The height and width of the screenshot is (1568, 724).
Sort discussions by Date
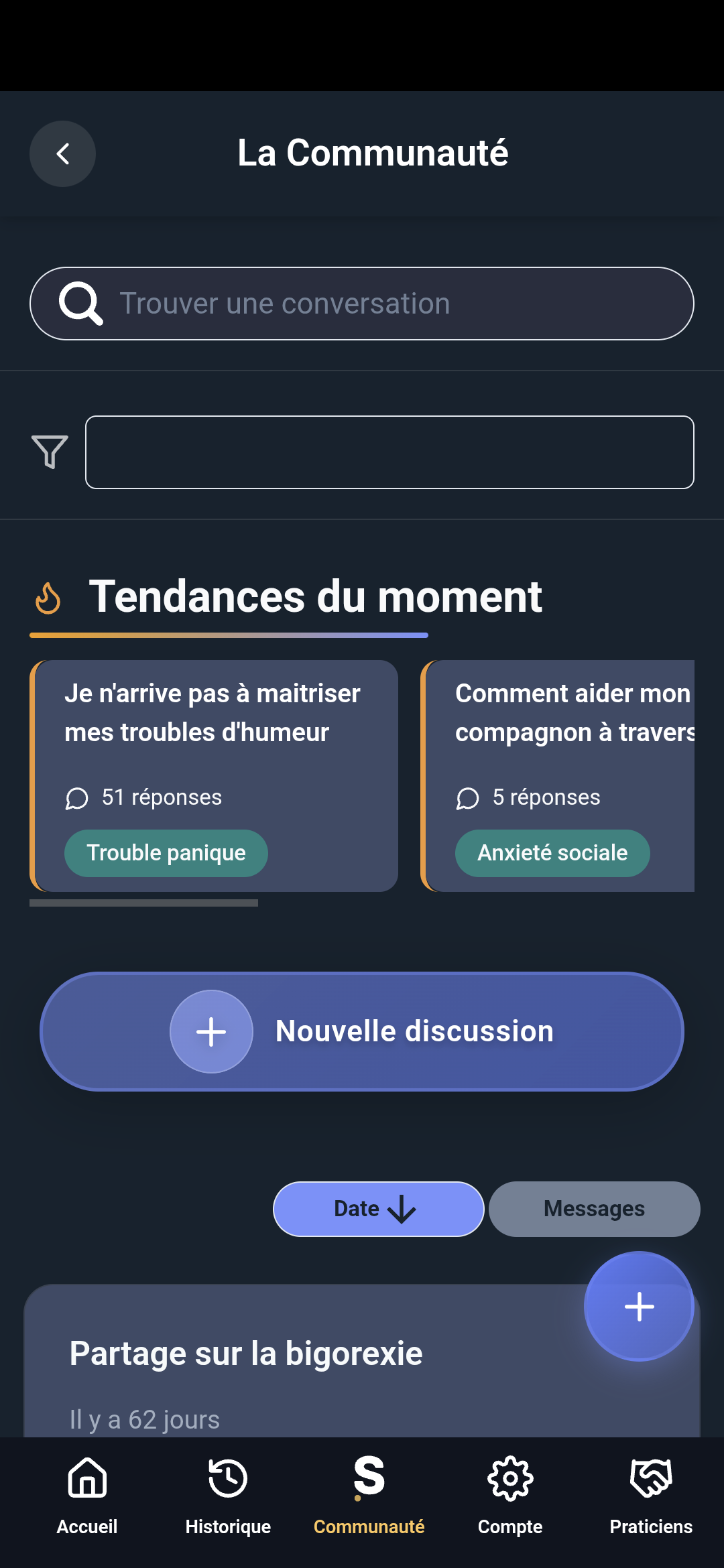click(x=378, y=1209)
